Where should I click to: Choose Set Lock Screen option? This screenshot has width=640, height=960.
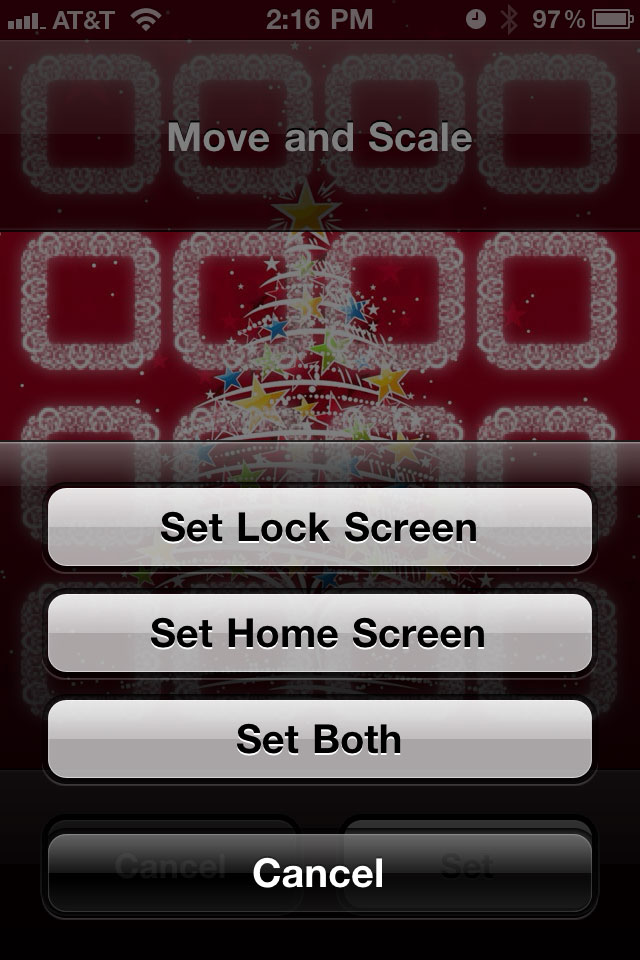(319, 527)
